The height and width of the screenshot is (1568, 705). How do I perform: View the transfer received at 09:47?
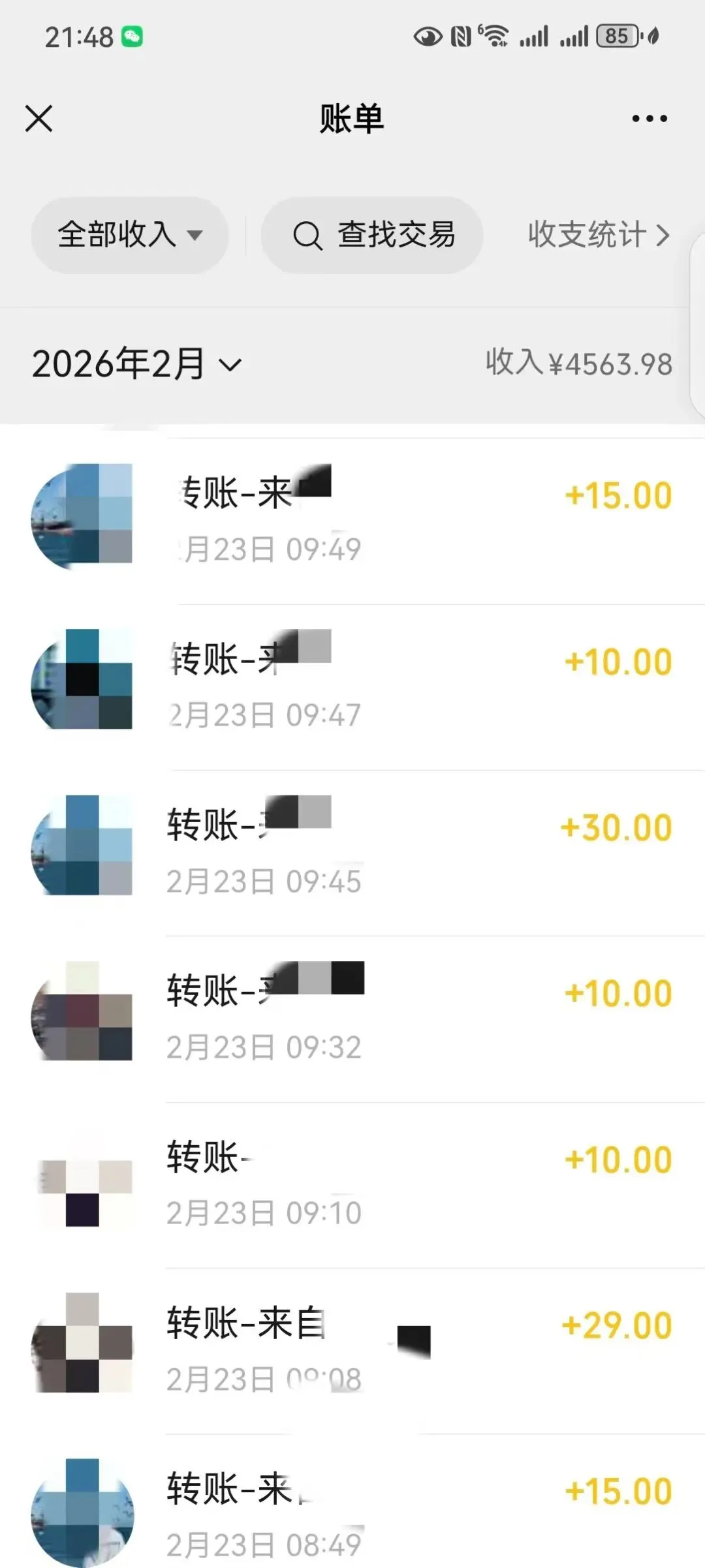(x=392, y=686)
